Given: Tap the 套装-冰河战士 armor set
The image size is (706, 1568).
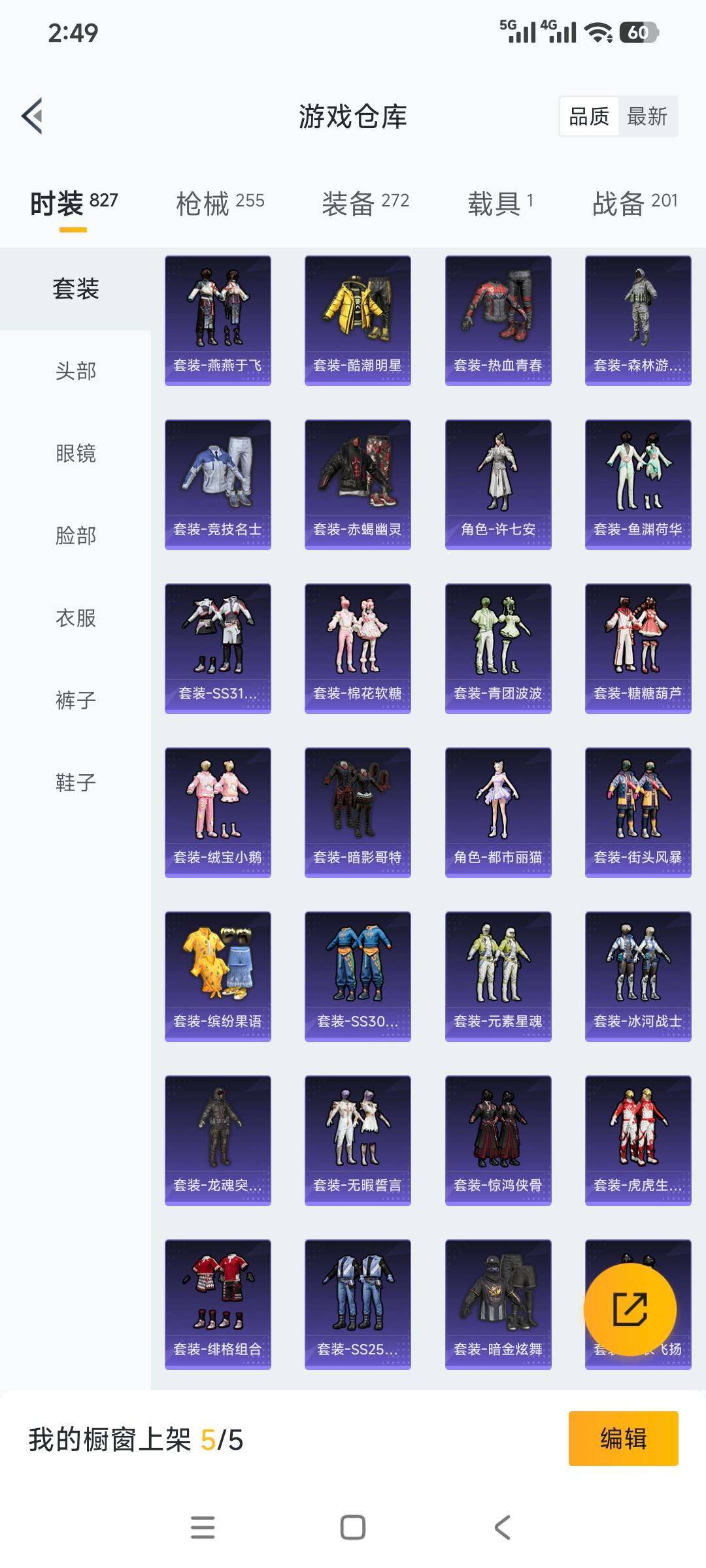Looking at the screenshot, I should [x=639, y=973].
